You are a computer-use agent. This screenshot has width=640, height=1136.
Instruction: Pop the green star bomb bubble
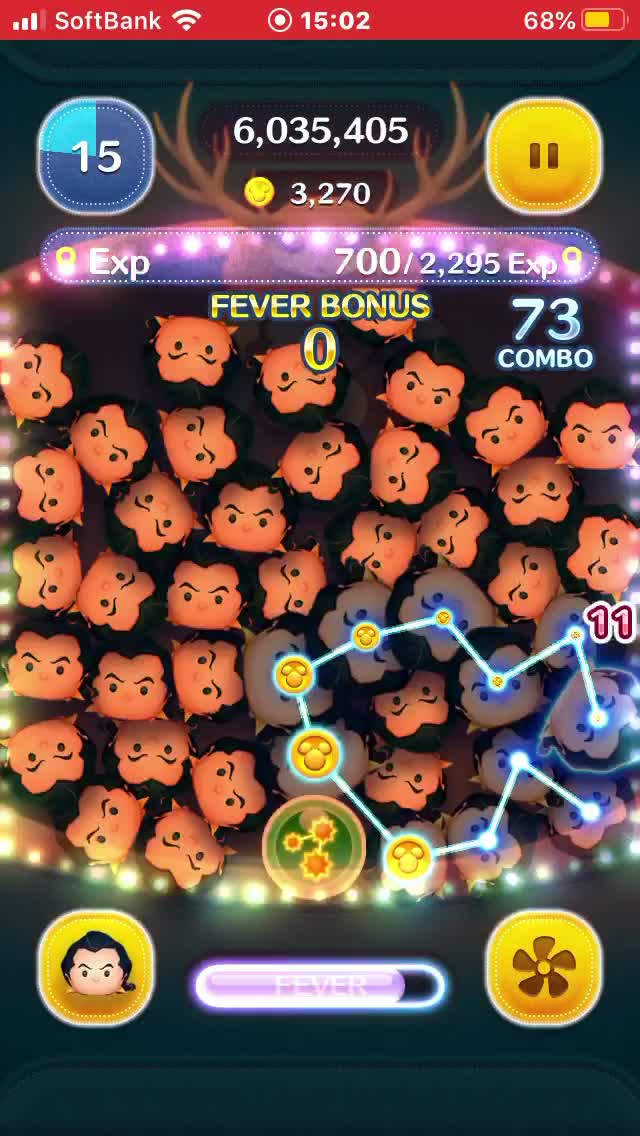point(306,845)
